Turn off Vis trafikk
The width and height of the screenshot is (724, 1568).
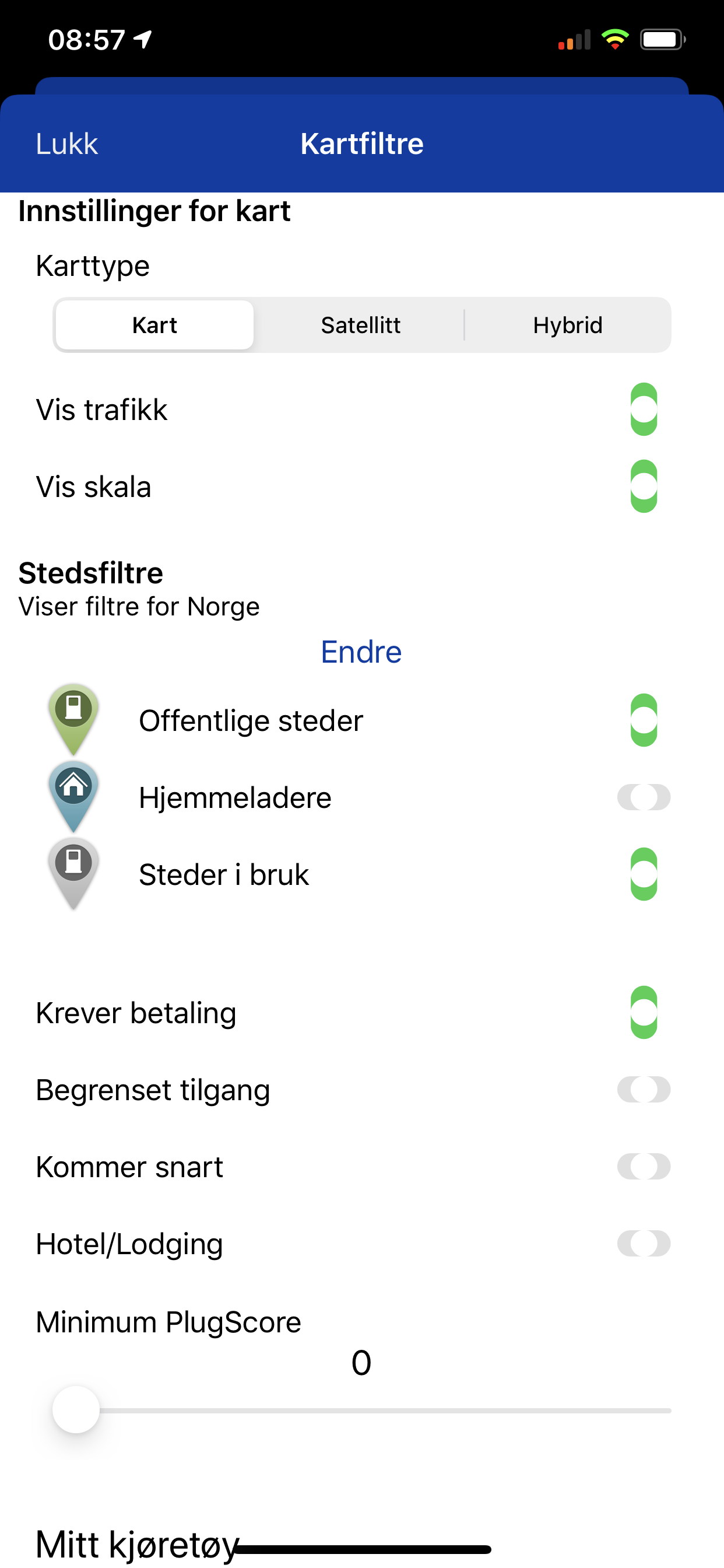pos(643,409)
